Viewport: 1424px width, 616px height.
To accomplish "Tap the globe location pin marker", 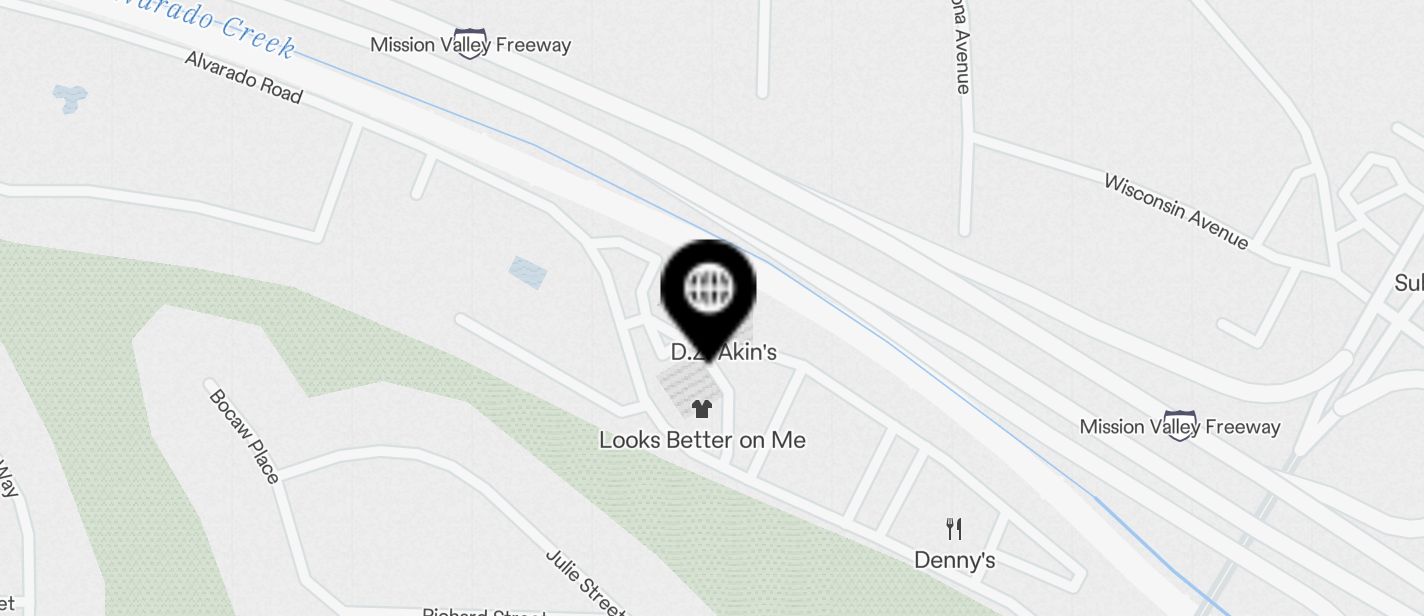I will point(708,290).
